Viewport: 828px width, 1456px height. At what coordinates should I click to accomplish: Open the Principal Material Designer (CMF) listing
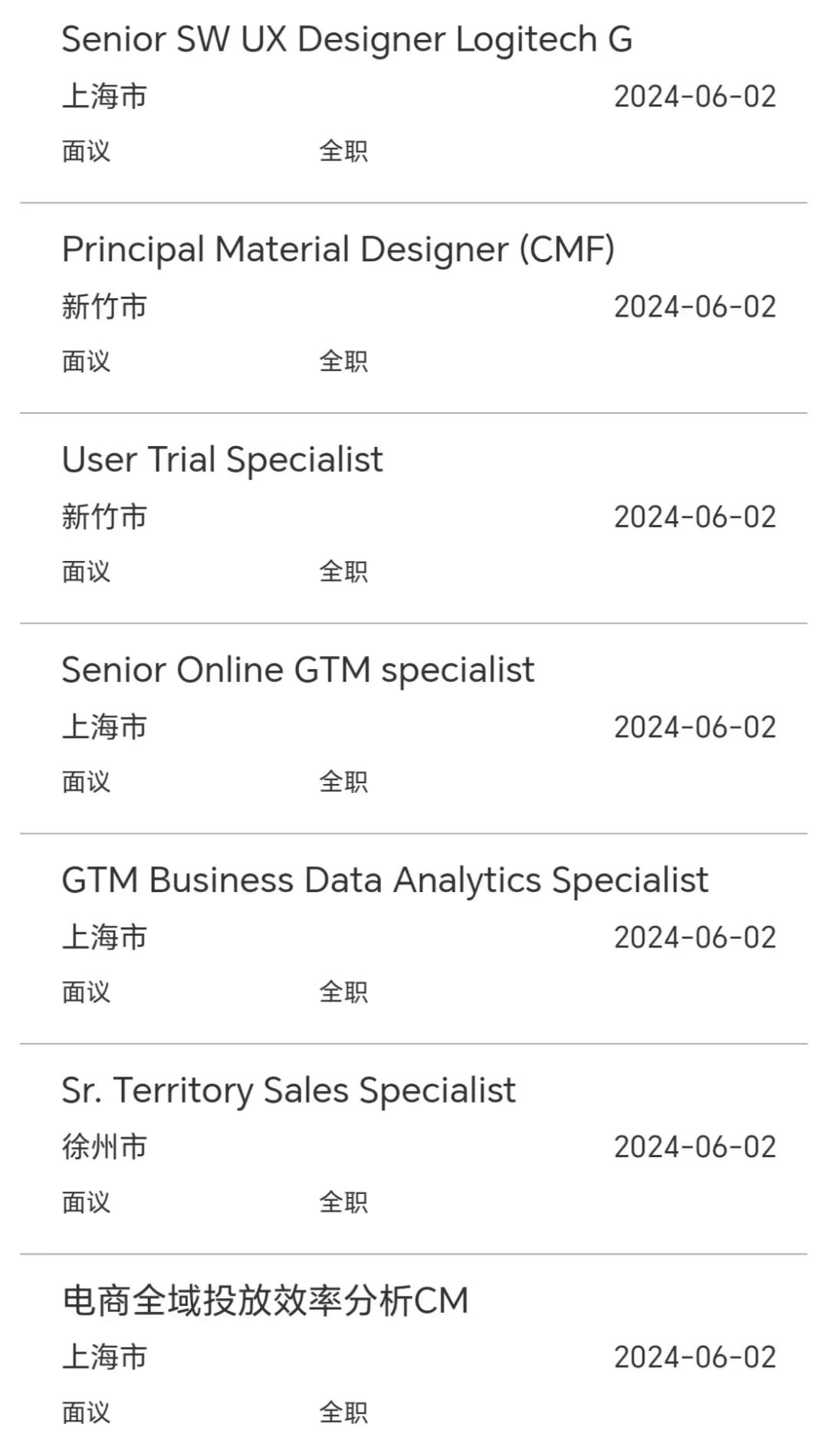point(414,308)
